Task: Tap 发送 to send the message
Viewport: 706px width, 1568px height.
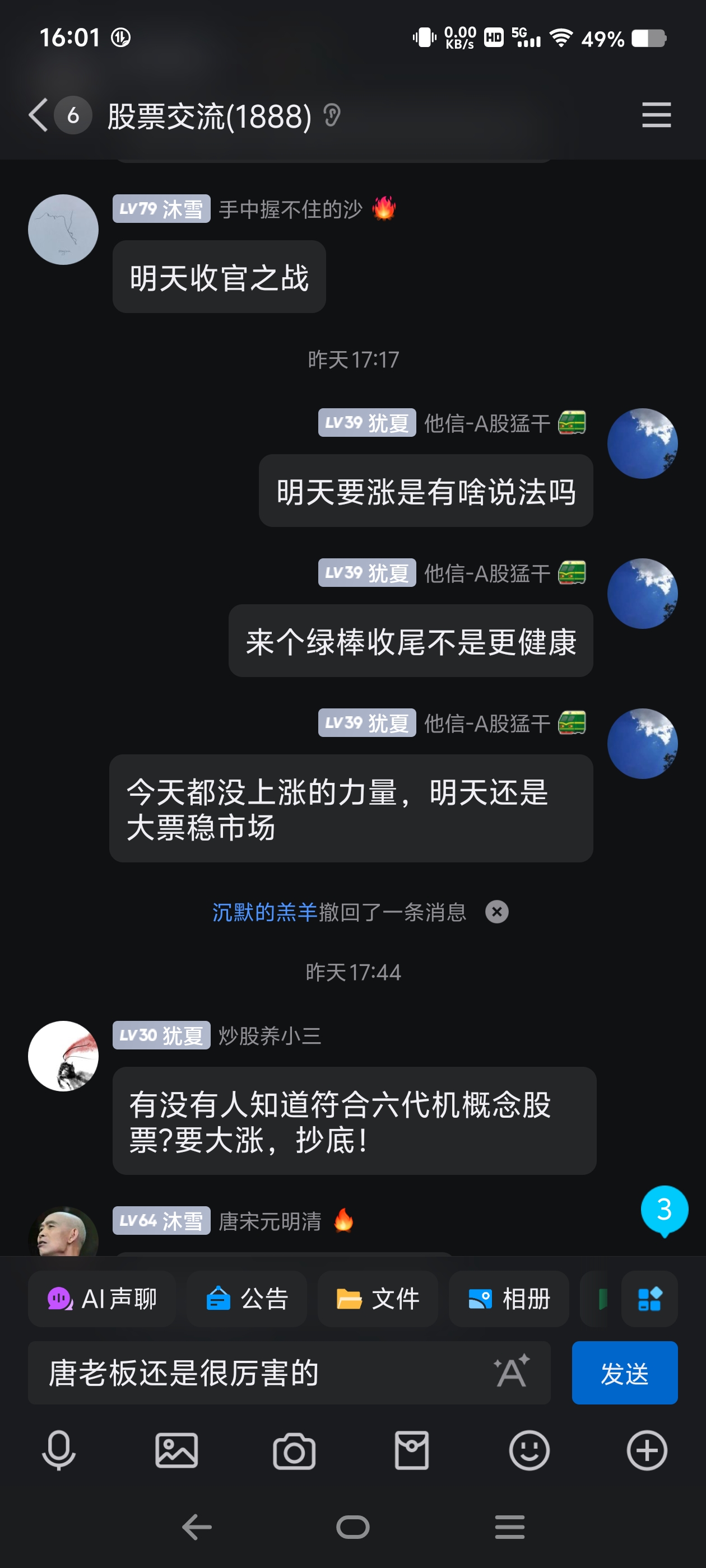Action: pyautogui.click(x=624, y=1373)
